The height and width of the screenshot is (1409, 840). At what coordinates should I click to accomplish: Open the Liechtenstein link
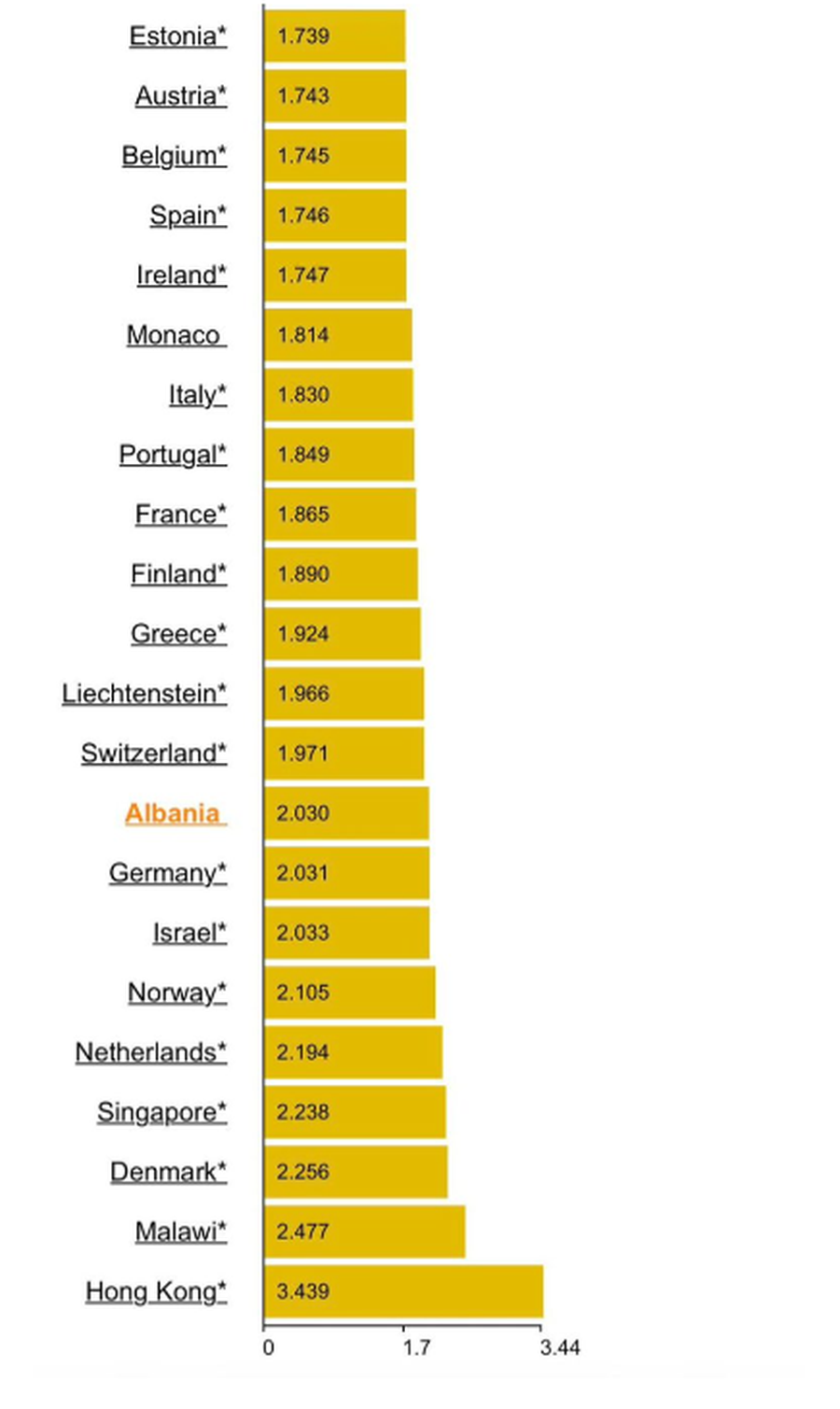[144, 694]
